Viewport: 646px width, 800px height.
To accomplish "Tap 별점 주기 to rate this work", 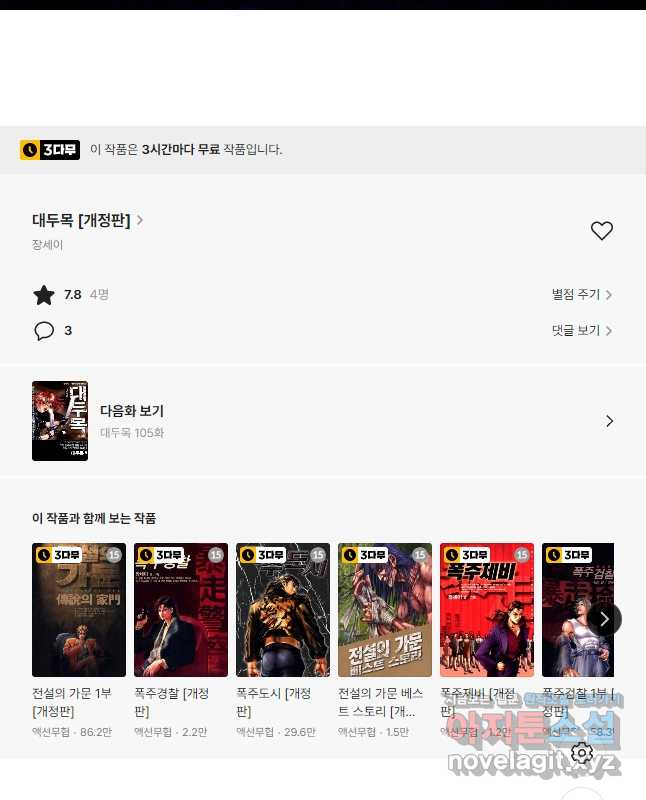I will coord(581,295).
